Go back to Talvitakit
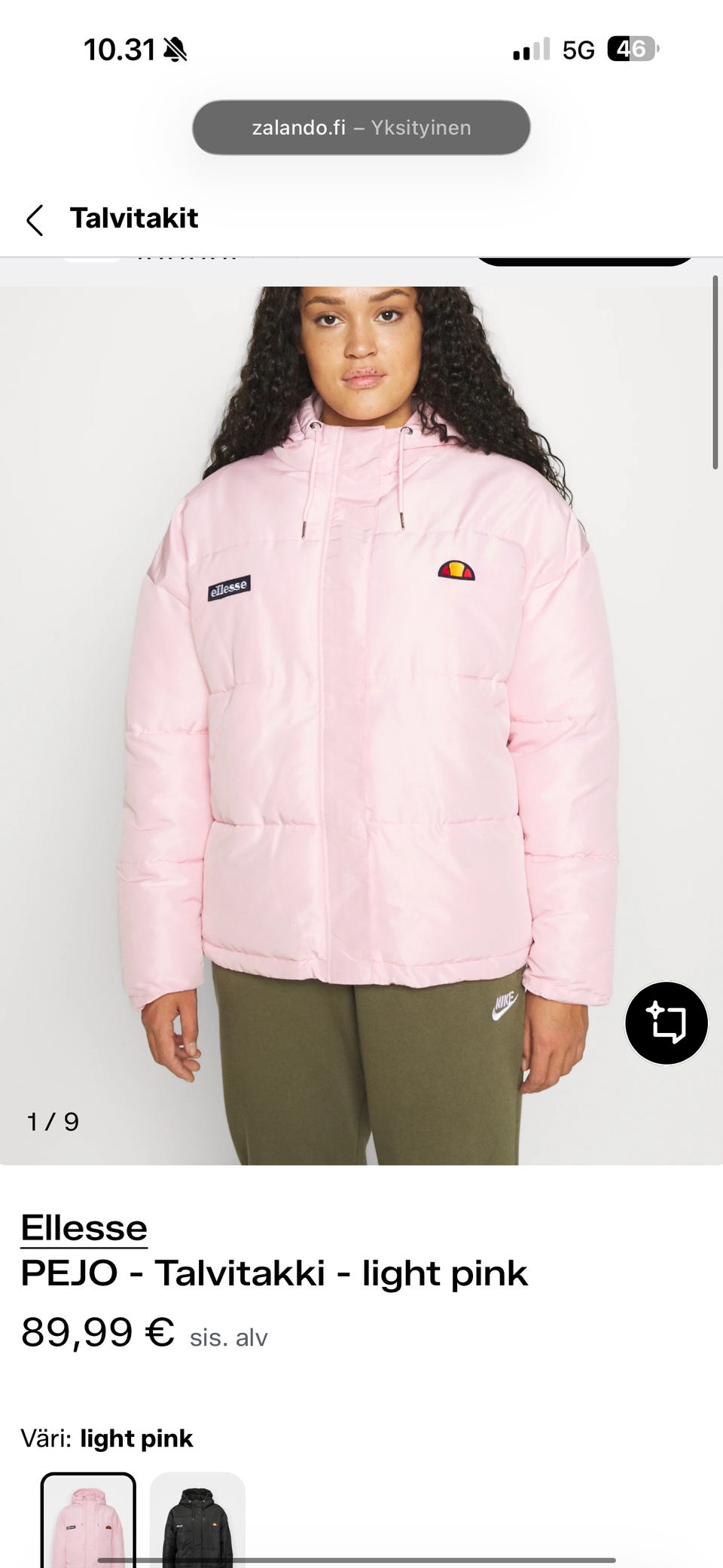Image resolution: width=723 pixels, height=1568 pixels. pos(35,219)
